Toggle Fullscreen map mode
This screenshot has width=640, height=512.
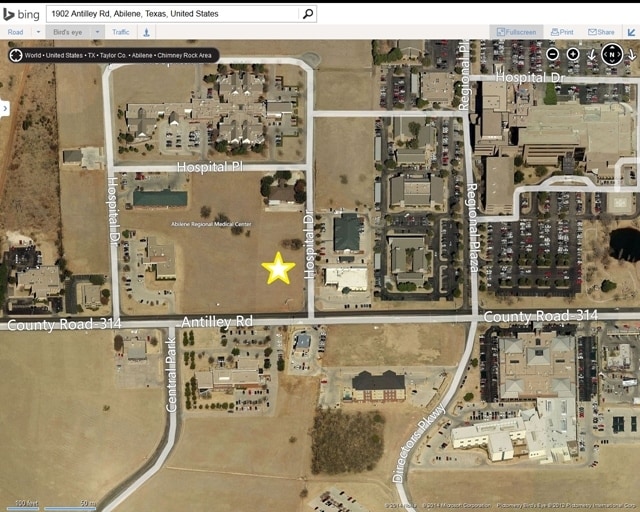pyautogui.click(x=516, y=32)
